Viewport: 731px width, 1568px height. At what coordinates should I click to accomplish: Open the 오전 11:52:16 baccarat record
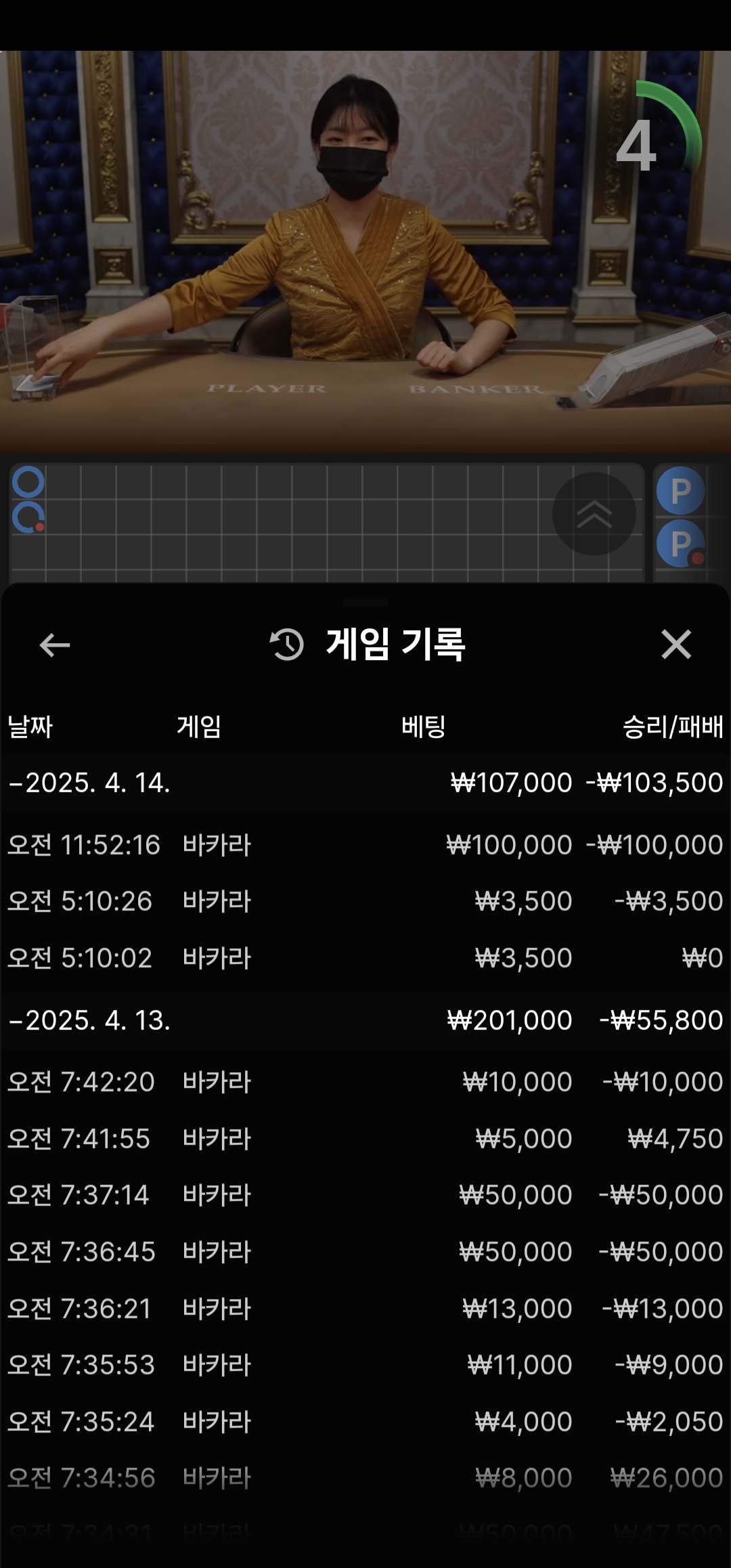(x=365, y=845)
